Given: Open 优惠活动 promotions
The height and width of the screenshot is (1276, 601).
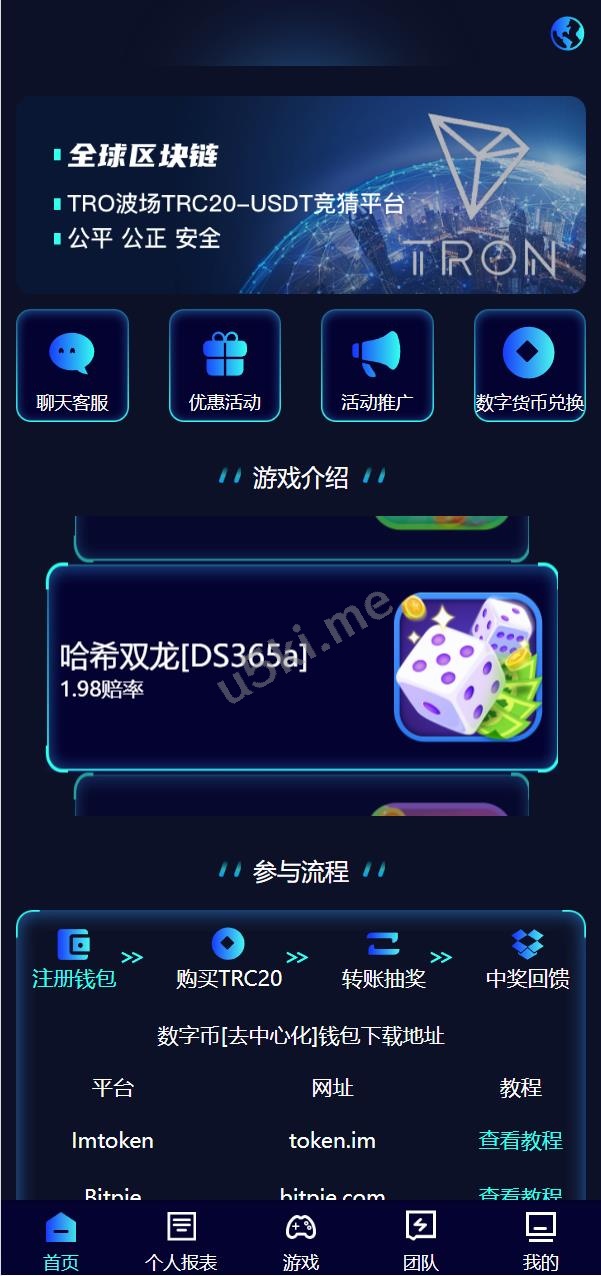Looking at the screenshot, I should coord(225,366).
